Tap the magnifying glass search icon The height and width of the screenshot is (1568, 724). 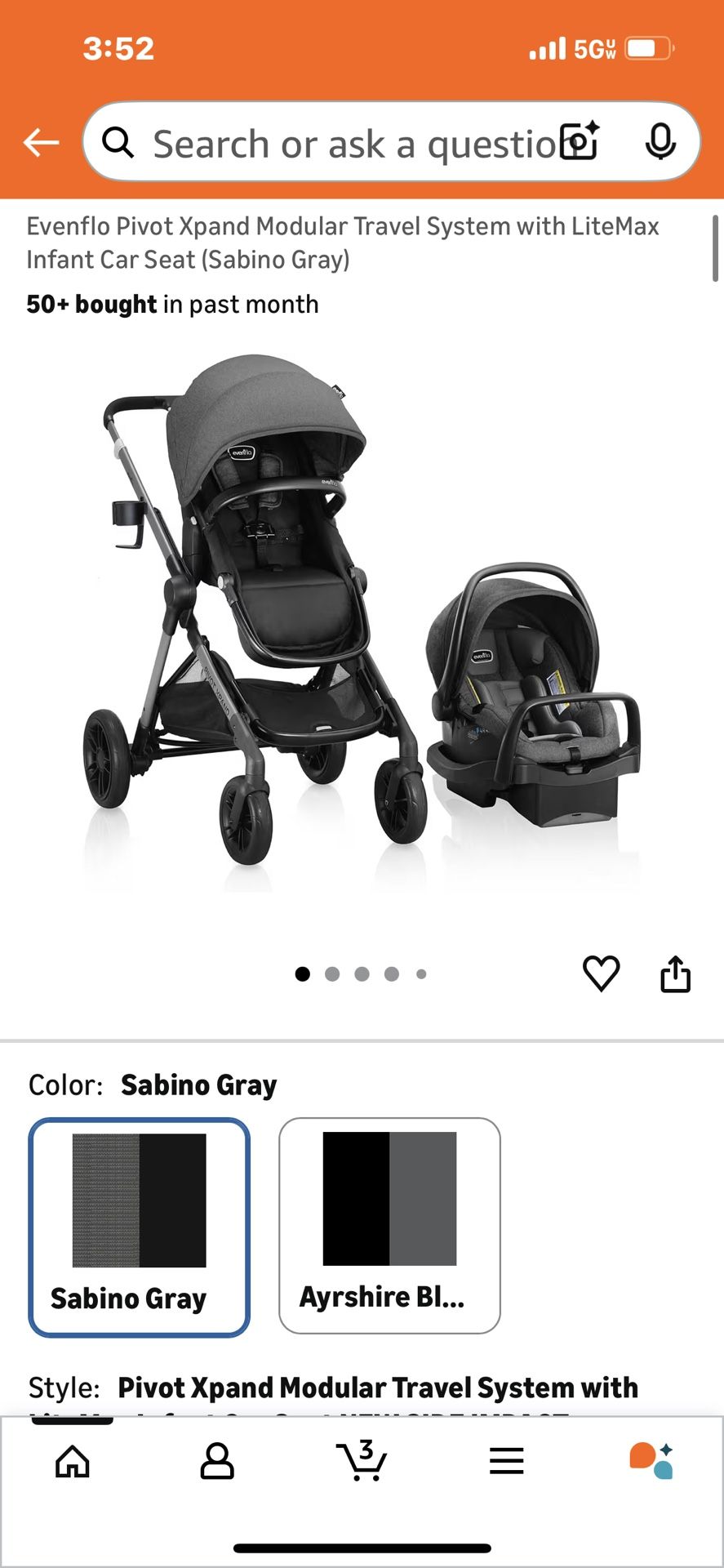120,142
